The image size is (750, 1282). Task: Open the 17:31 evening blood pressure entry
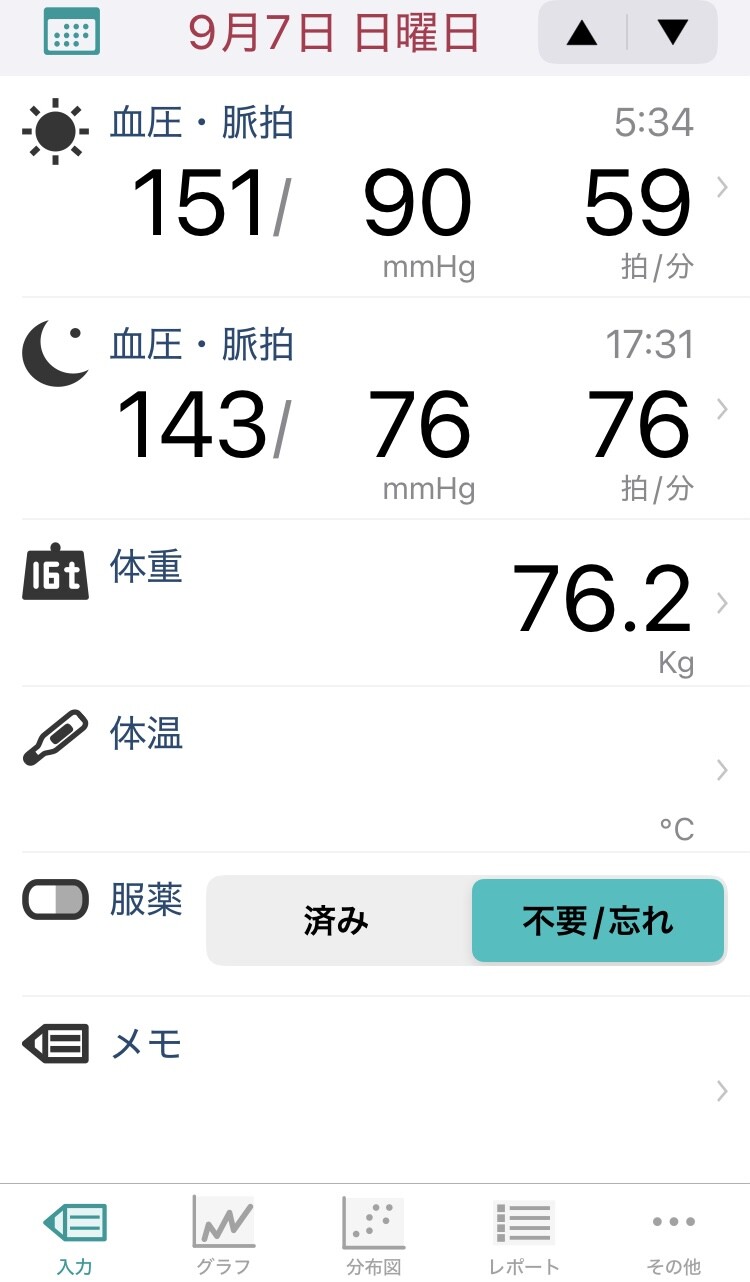pos(375,409)
